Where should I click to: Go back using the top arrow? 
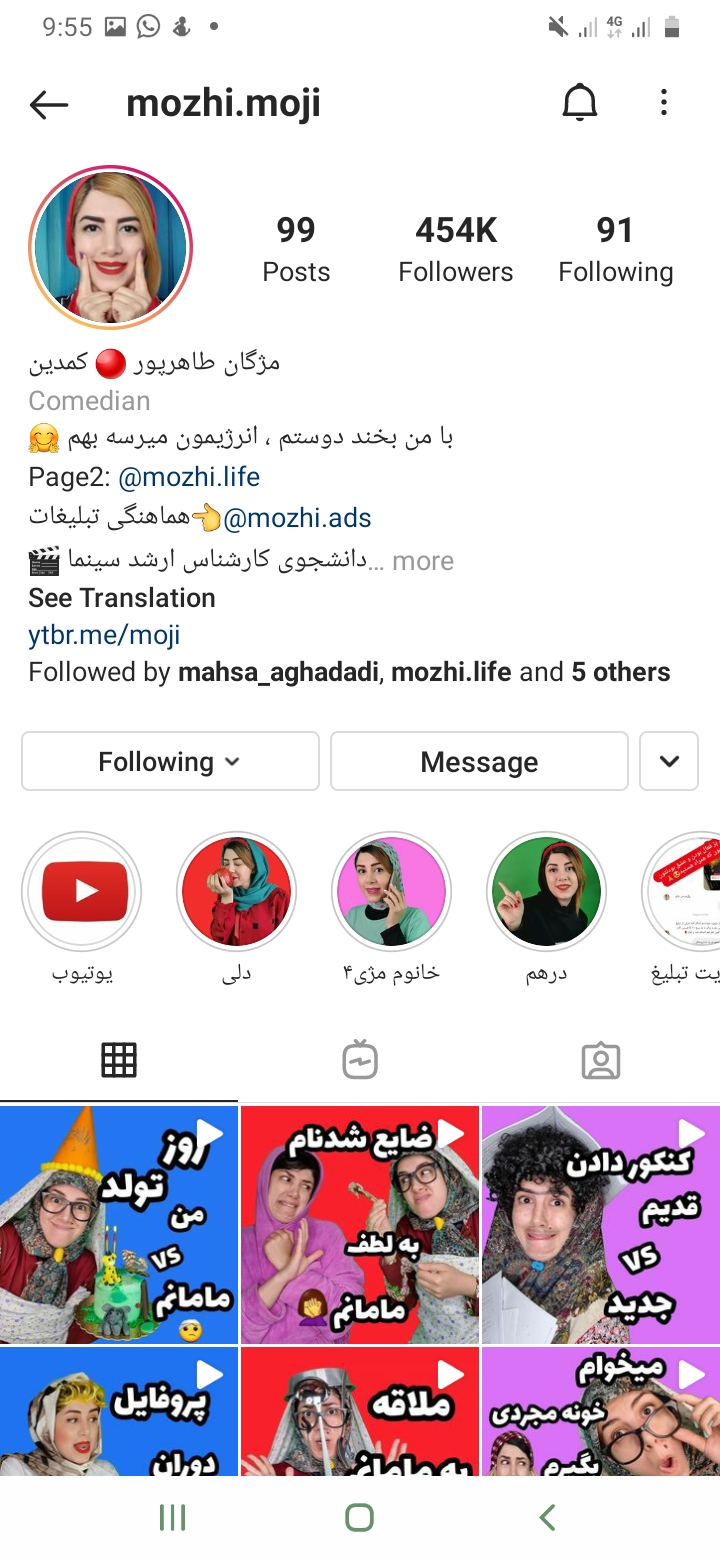48,104
